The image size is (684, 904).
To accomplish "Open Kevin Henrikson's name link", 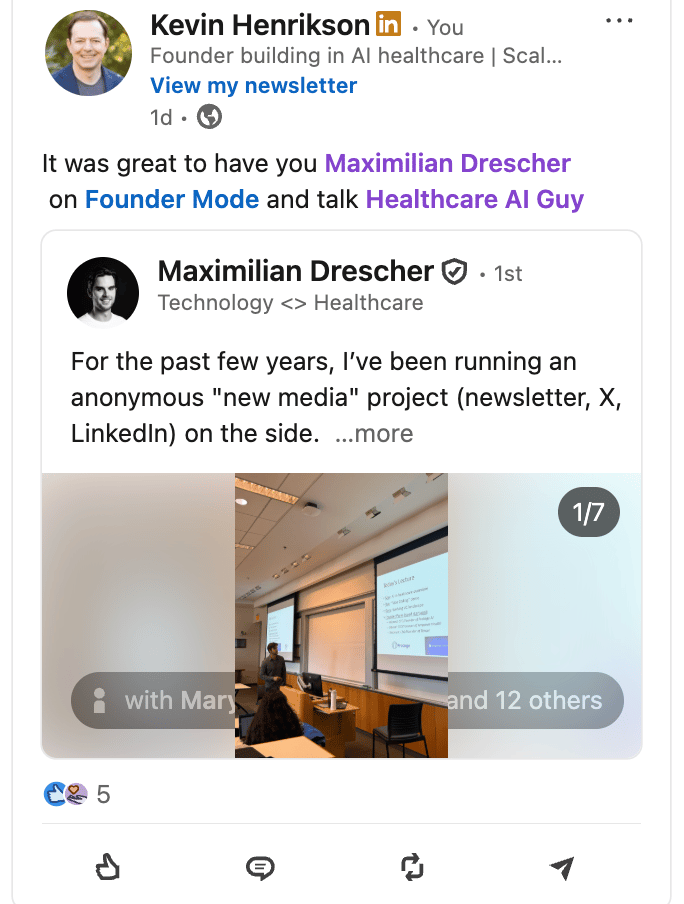I will [x=260, y=24].
